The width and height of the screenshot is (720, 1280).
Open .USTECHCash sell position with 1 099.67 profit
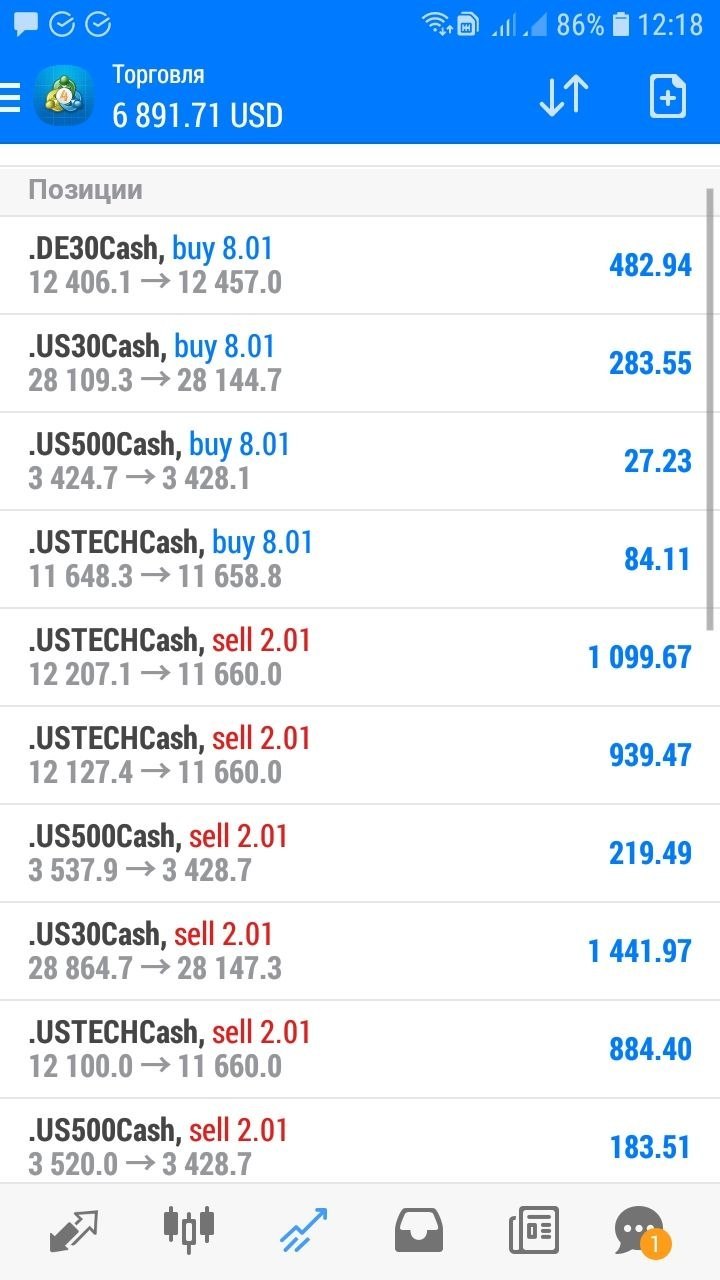pyautogui.click(x=360, y=657)
